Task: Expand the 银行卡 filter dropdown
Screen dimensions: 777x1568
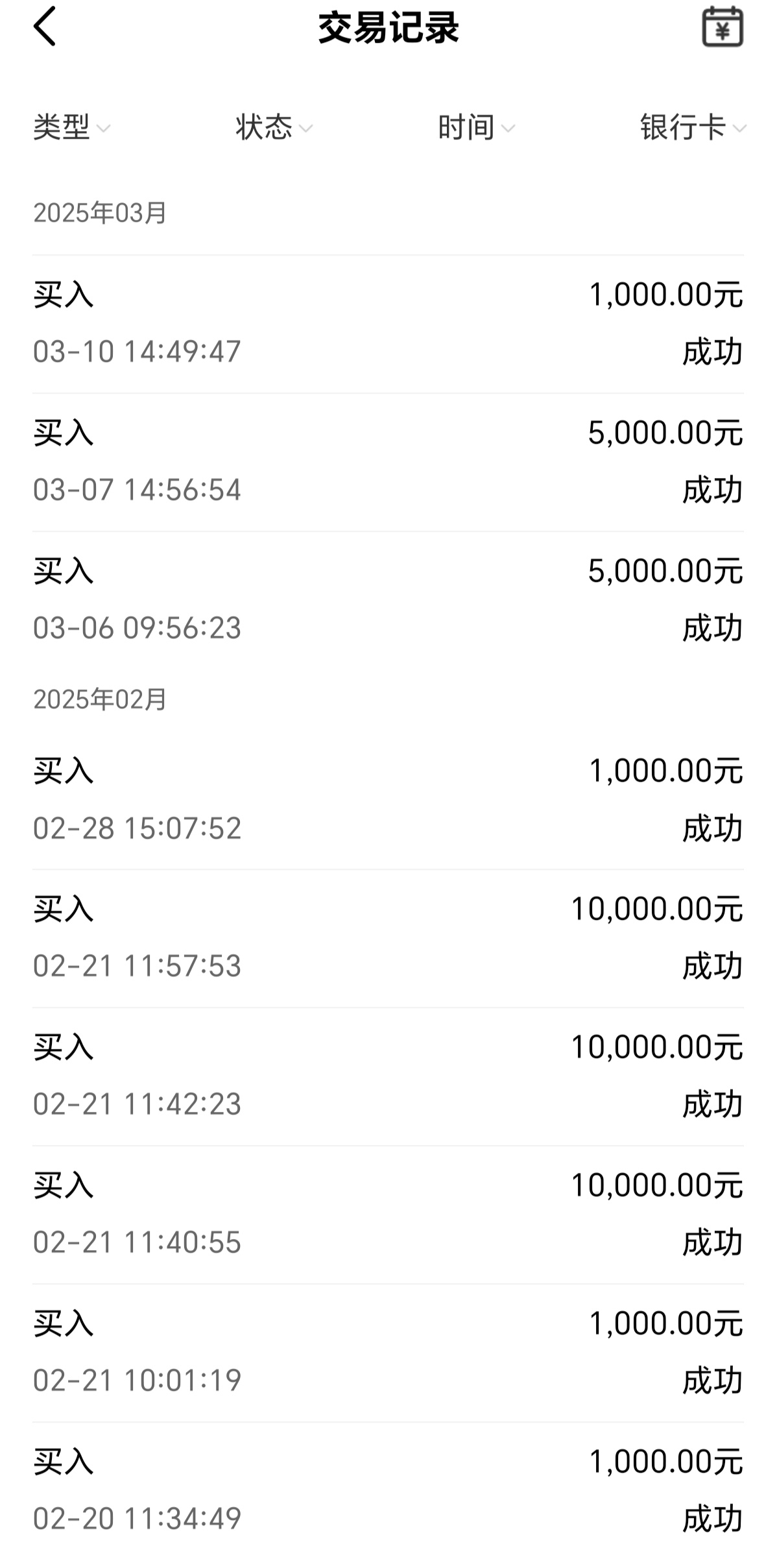Action: click(x=693, y=127)
